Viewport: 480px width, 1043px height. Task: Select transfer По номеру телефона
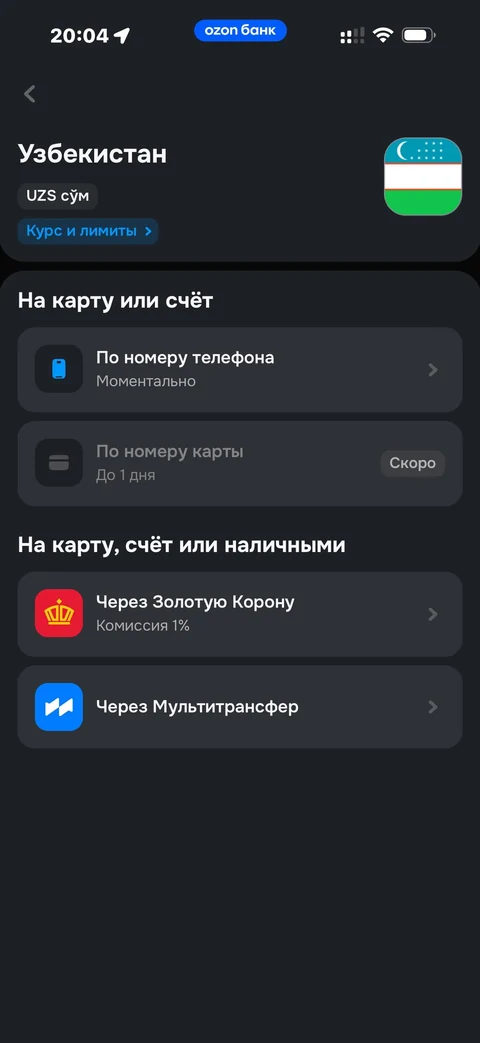[x=239, y=369]
